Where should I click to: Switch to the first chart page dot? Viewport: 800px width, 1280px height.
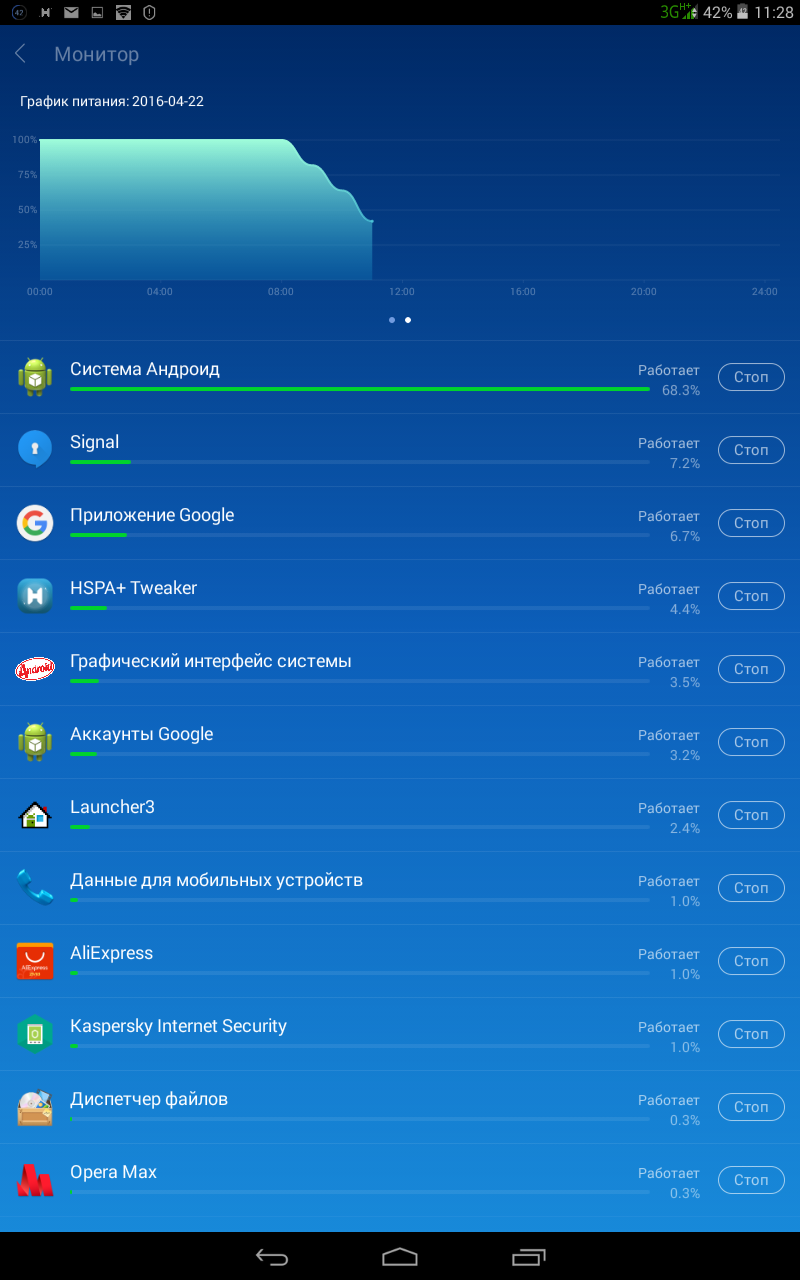(x=391, y=320)
